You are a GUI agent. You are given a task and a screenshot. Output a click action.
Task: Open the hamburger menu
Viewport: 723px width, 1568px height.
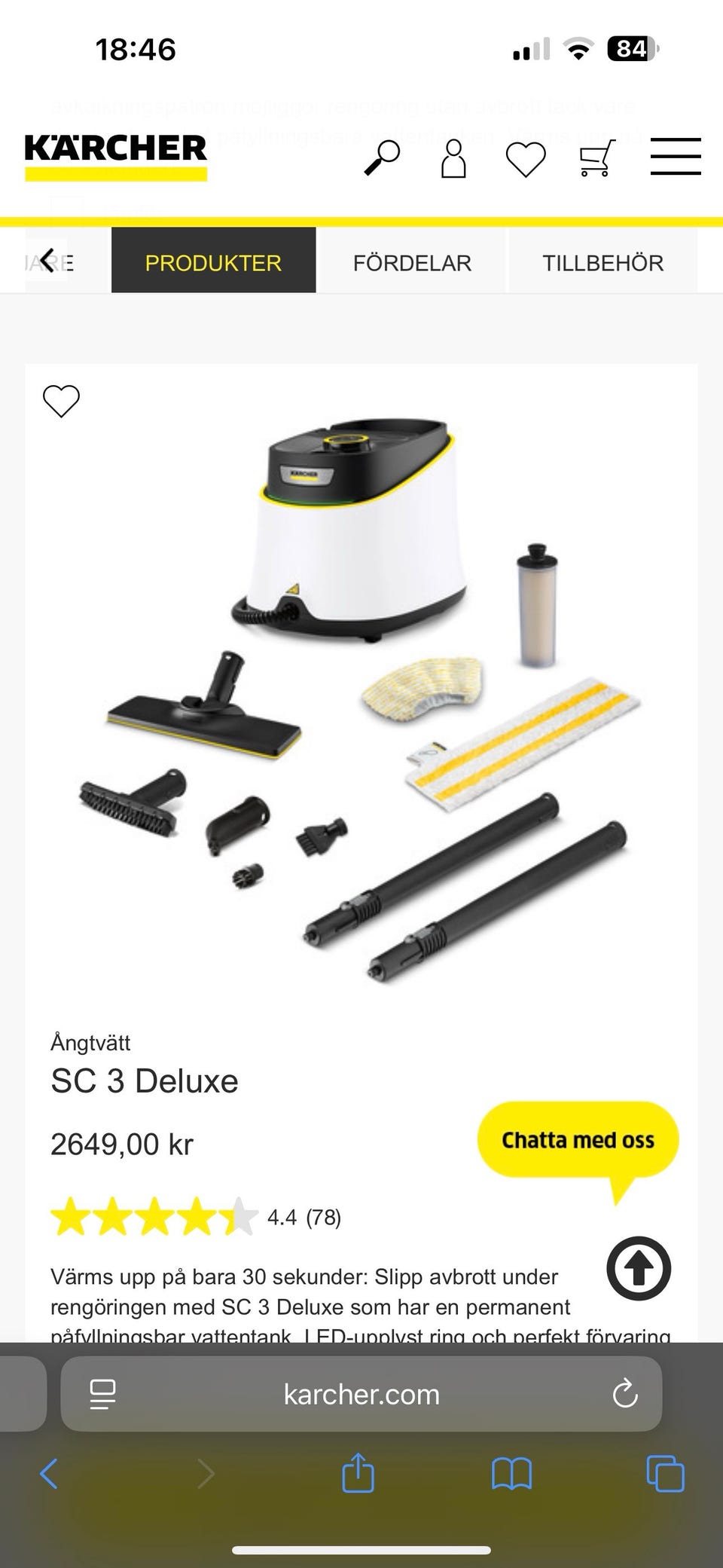[x=675, y=157]
